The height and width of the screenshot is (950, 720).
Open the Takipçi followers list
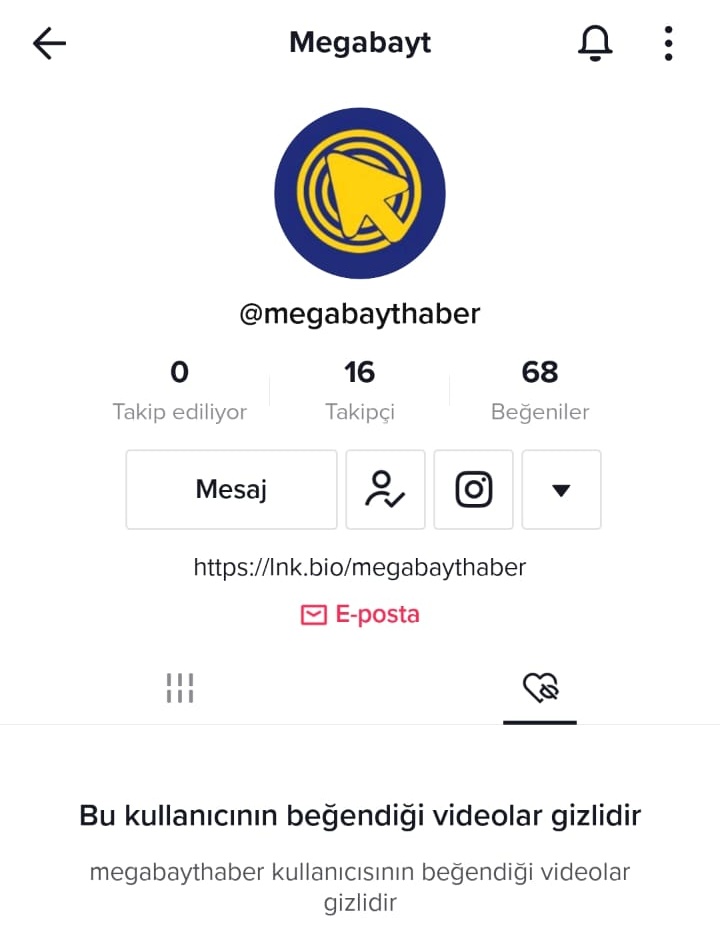[x=360, y=390]
